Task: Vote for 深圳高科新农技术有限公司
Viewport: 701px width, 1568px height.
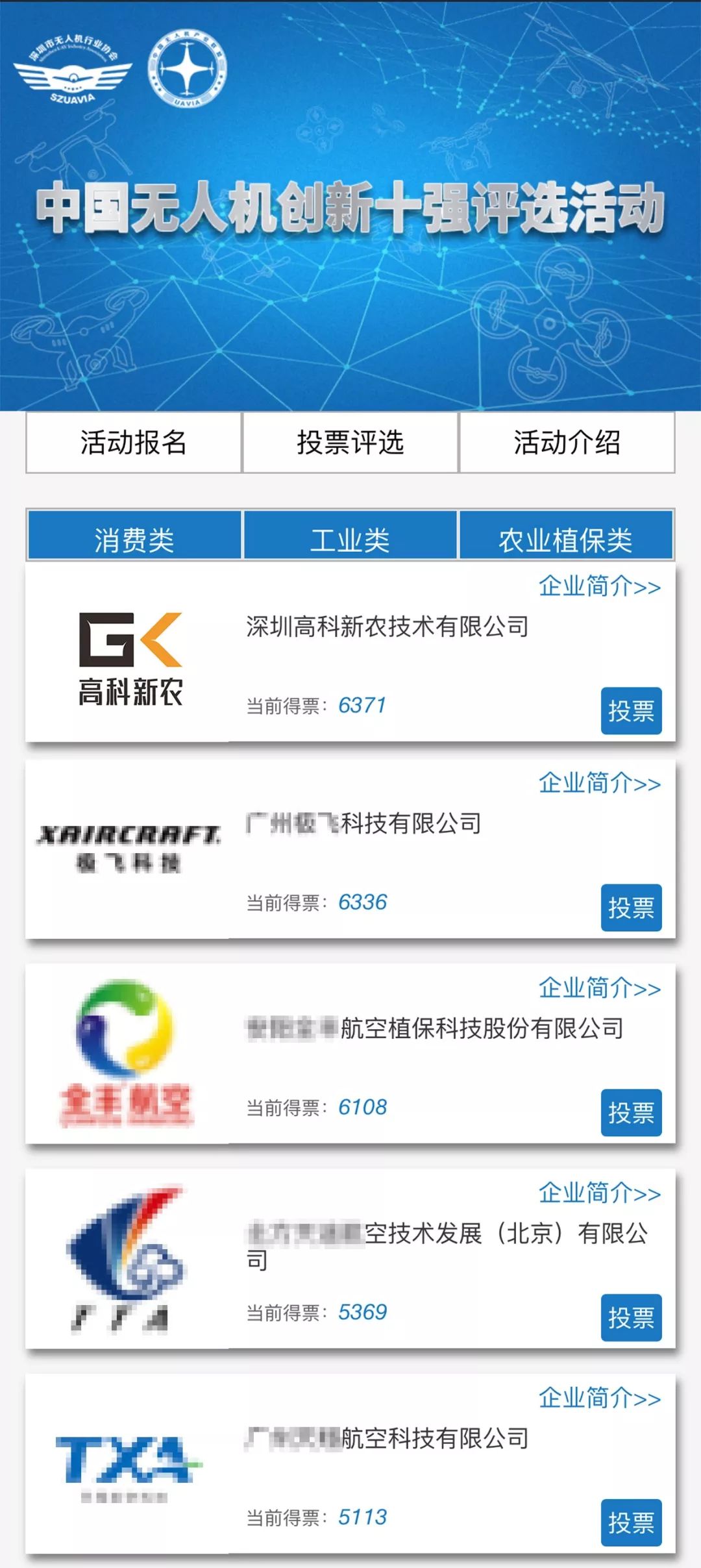Action: pos(631,711)
